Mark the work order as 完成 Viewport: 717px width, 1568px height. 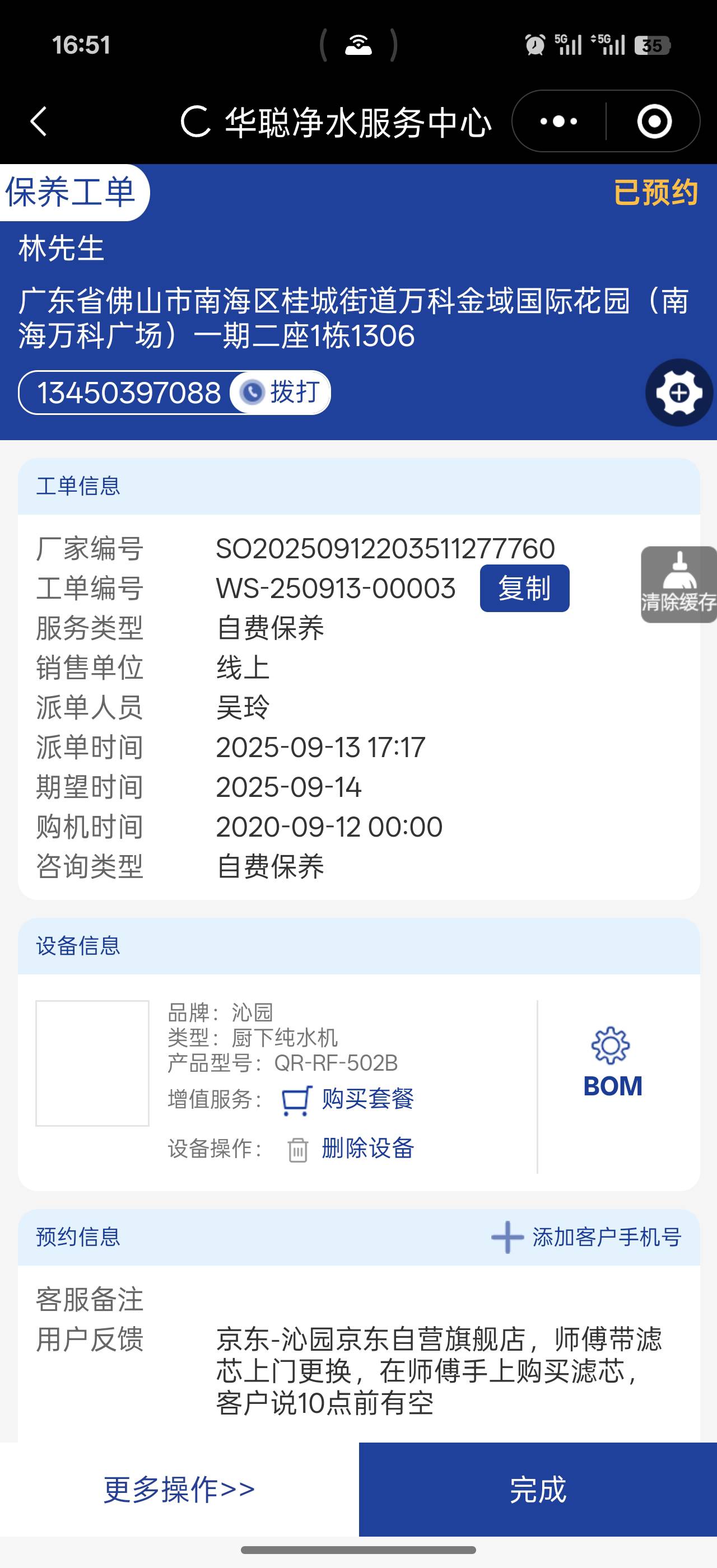point(537,1490)
